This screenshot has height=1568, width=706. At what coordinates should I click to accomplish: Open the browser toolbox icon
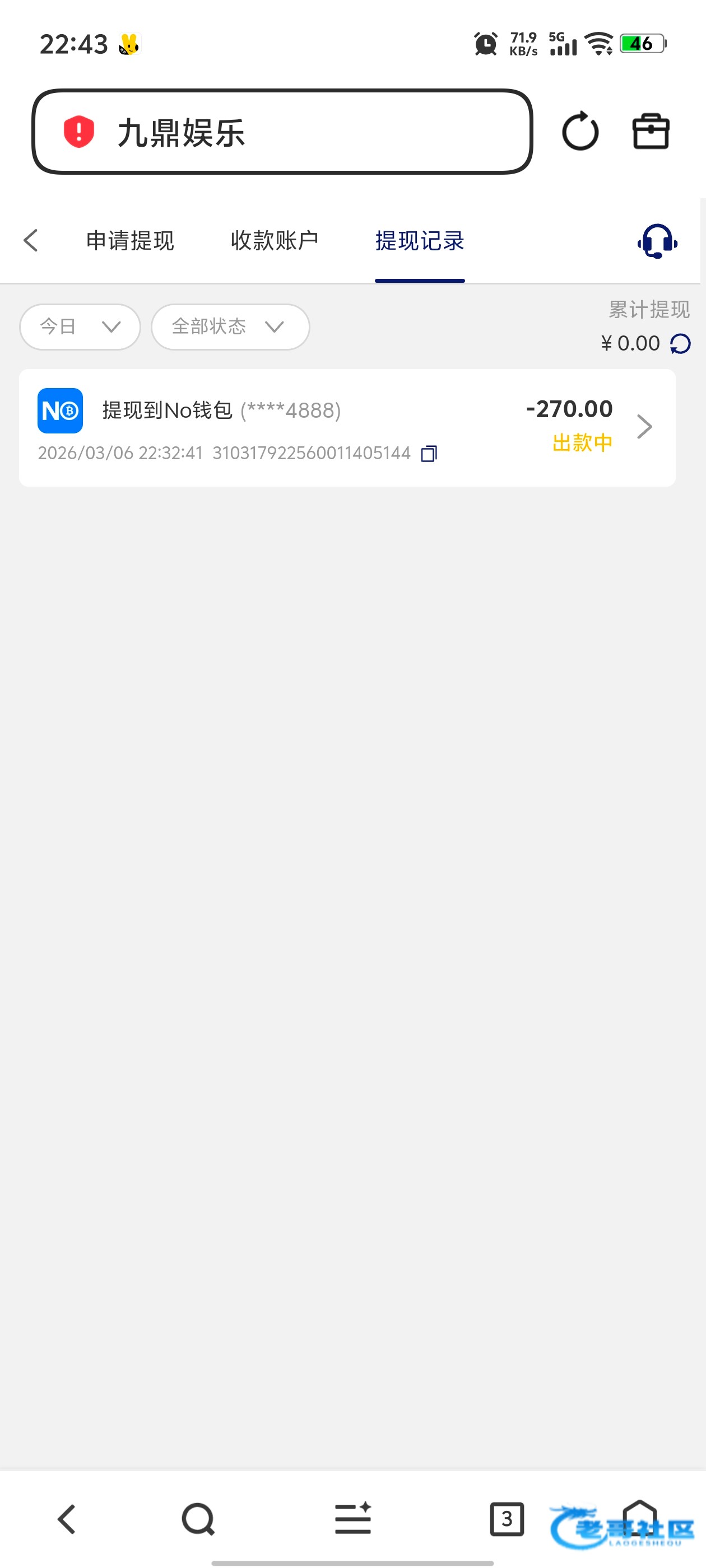click(651, 132)
